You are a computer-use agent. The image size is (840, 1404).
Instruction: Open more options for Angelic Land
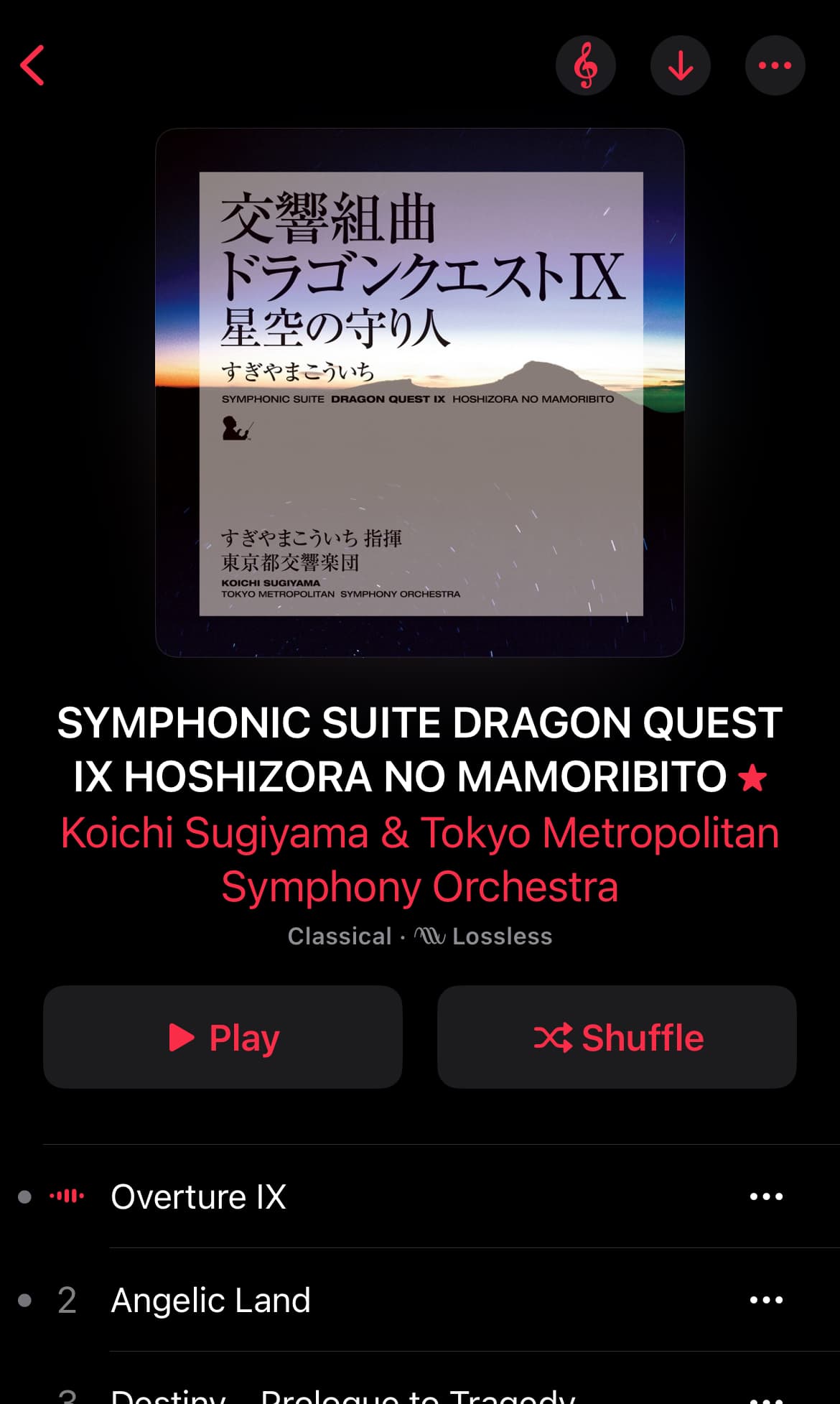[x=766, y=1300]
